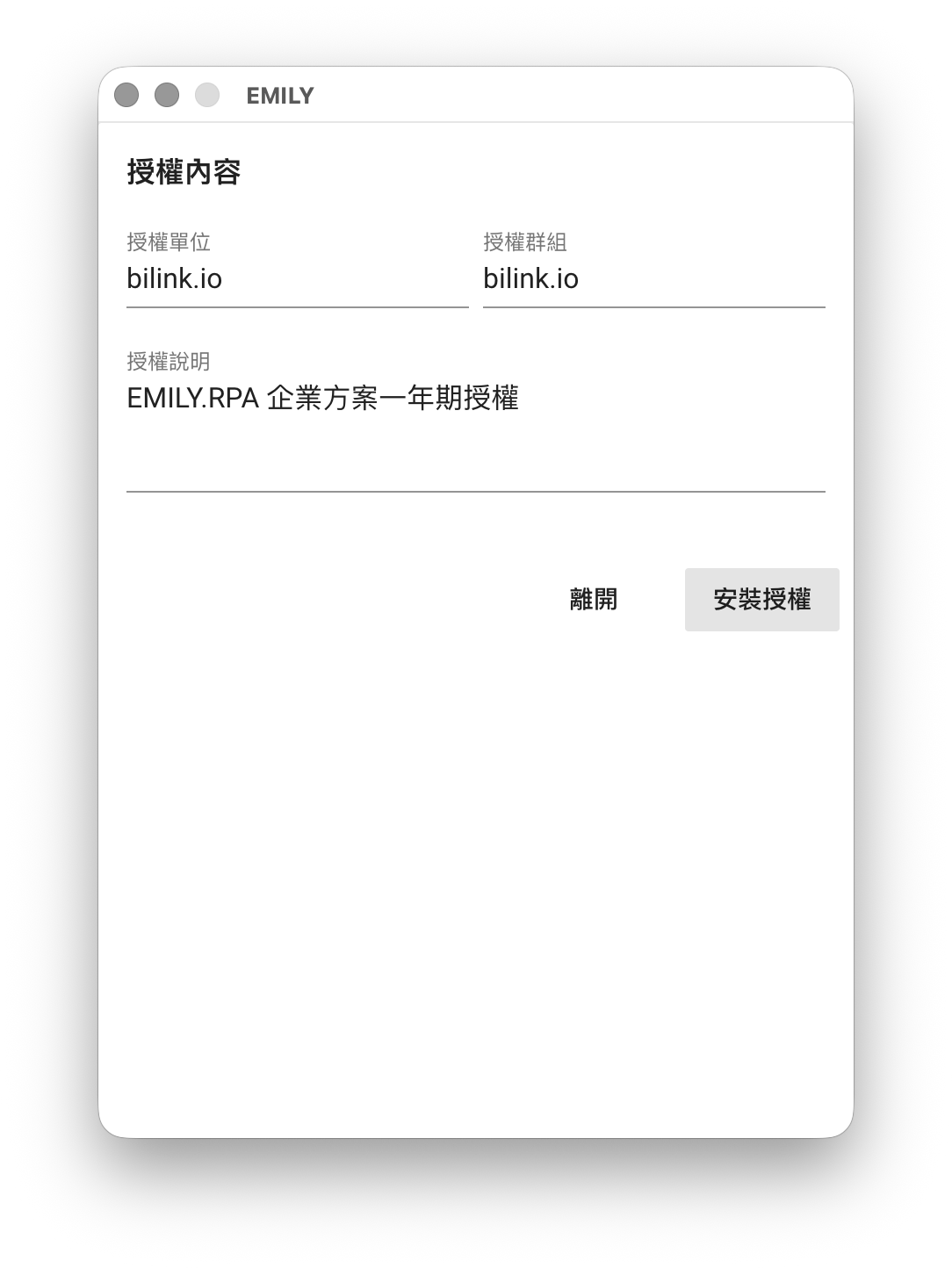Image resolution: width=952 pixels, height=1268 pixels.
Task: Close the EMILY window
Action: coord(126,95)
